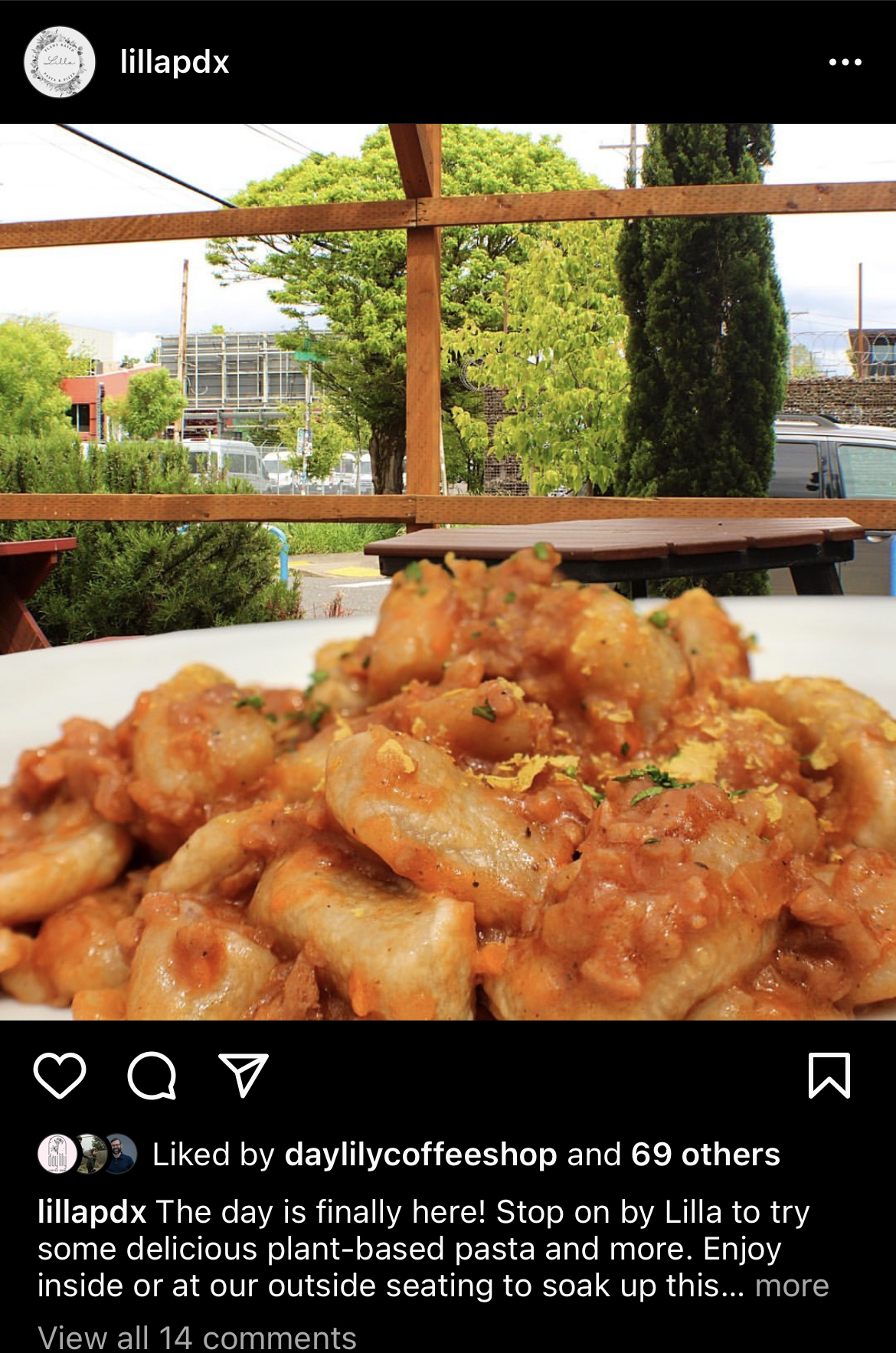Open daylilycoffeeshop's profile from likes

pyautogui.click(x=420, y=1155)
